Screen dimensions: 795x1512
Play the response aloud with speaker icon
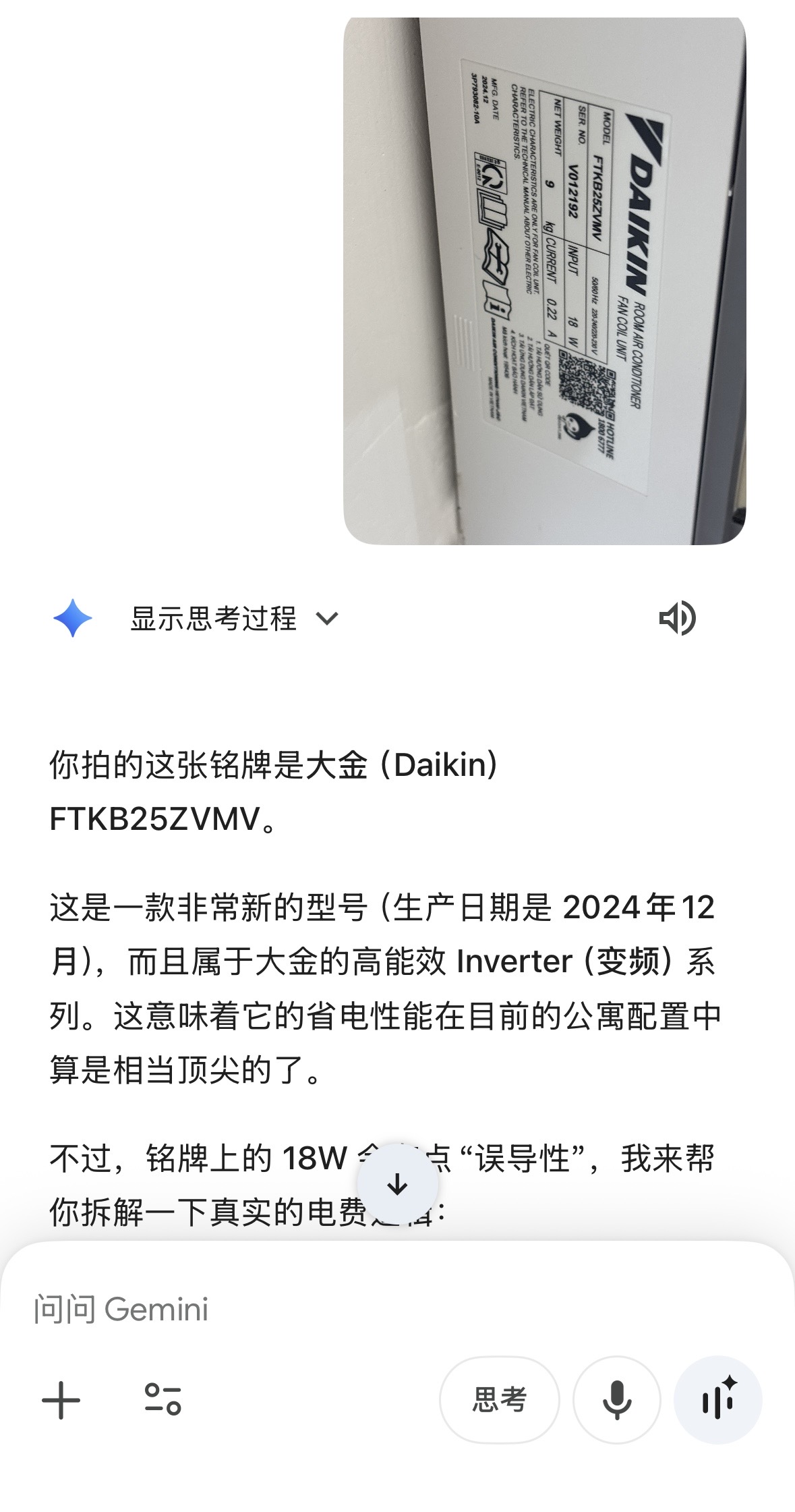pos(677,618)
